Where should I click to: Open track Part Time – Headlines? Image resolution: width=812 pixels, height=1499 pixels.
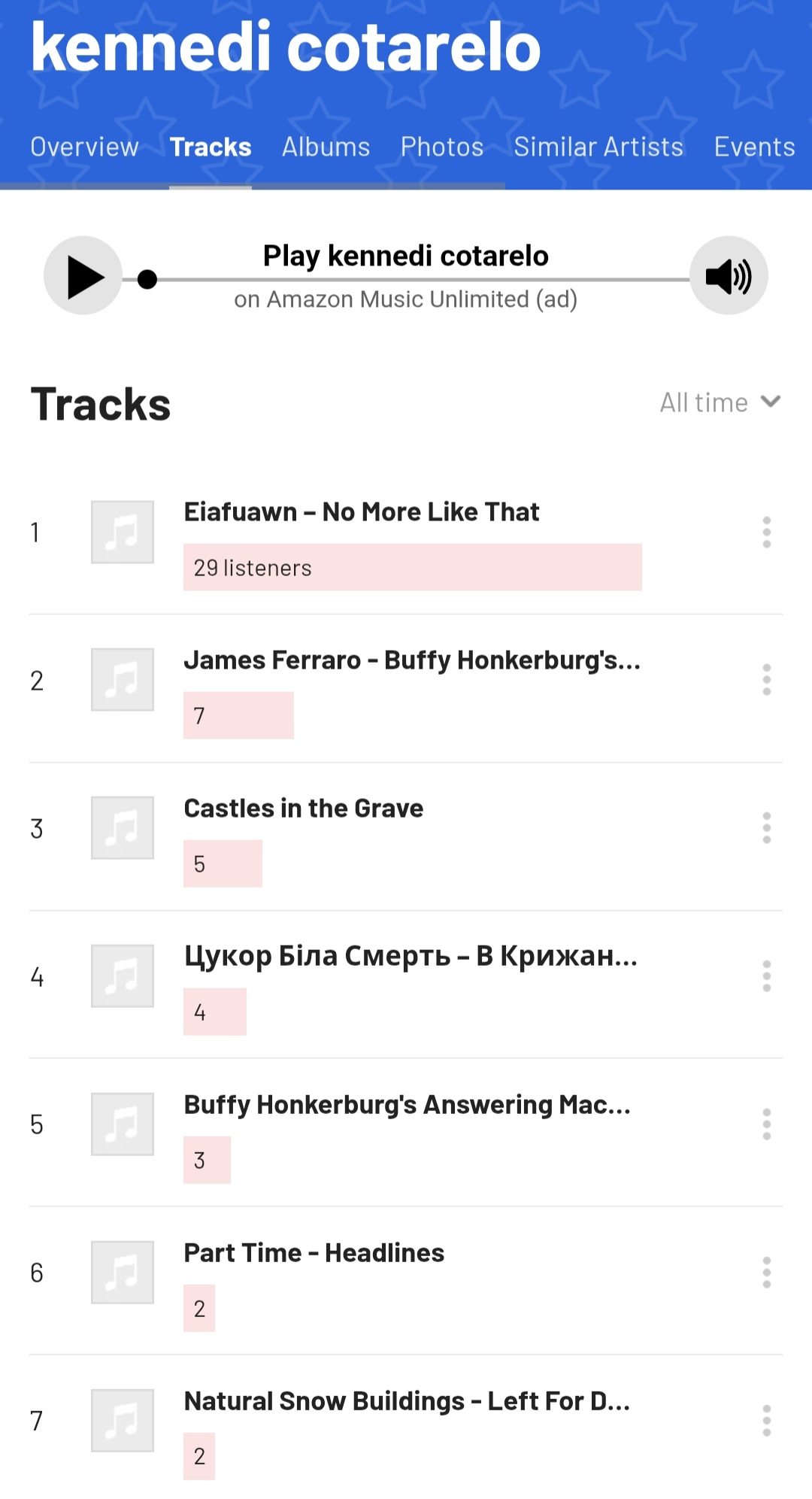pyautogui.click(x=314, y=1253)
